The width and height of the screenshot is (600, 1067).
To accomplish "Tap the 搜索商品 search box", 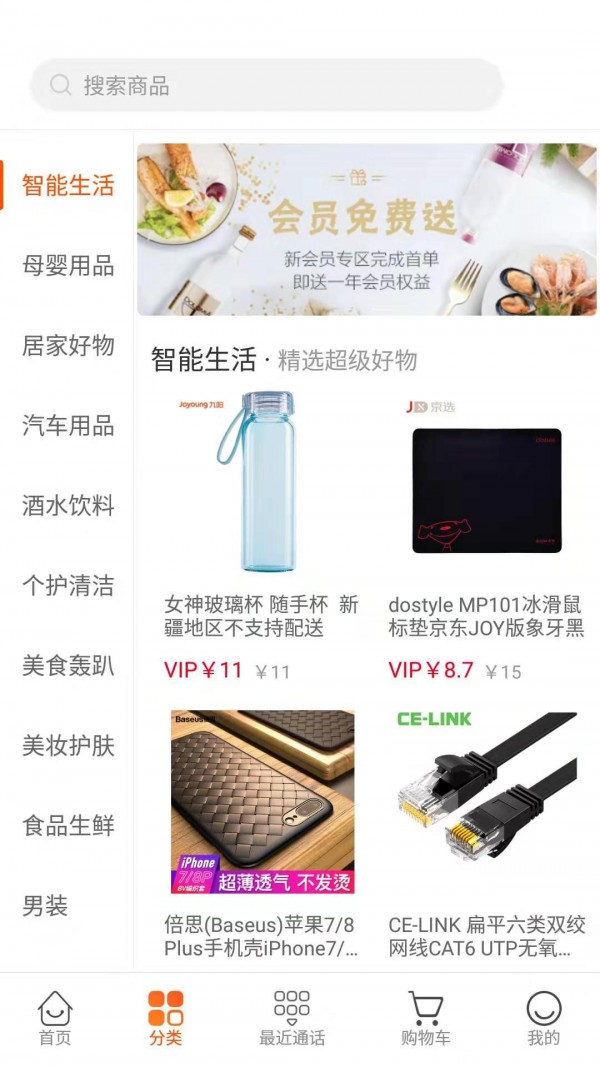I will [266, 86].
